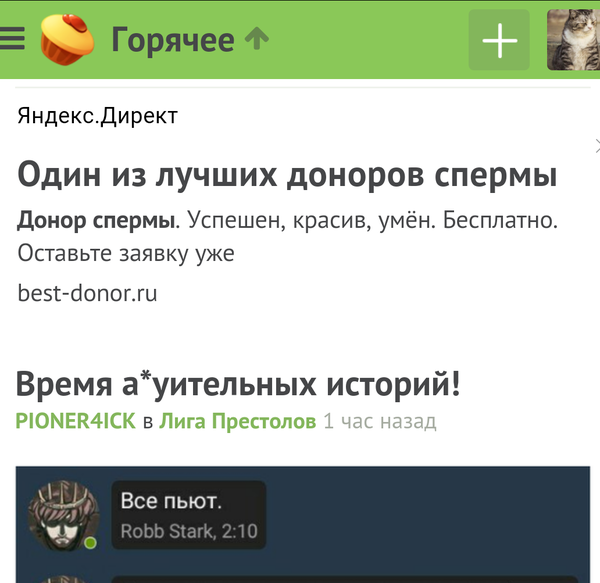View author PIONER4ICK's profile
600x583 pixels.
pyautogui.click(x=75, y=421)
